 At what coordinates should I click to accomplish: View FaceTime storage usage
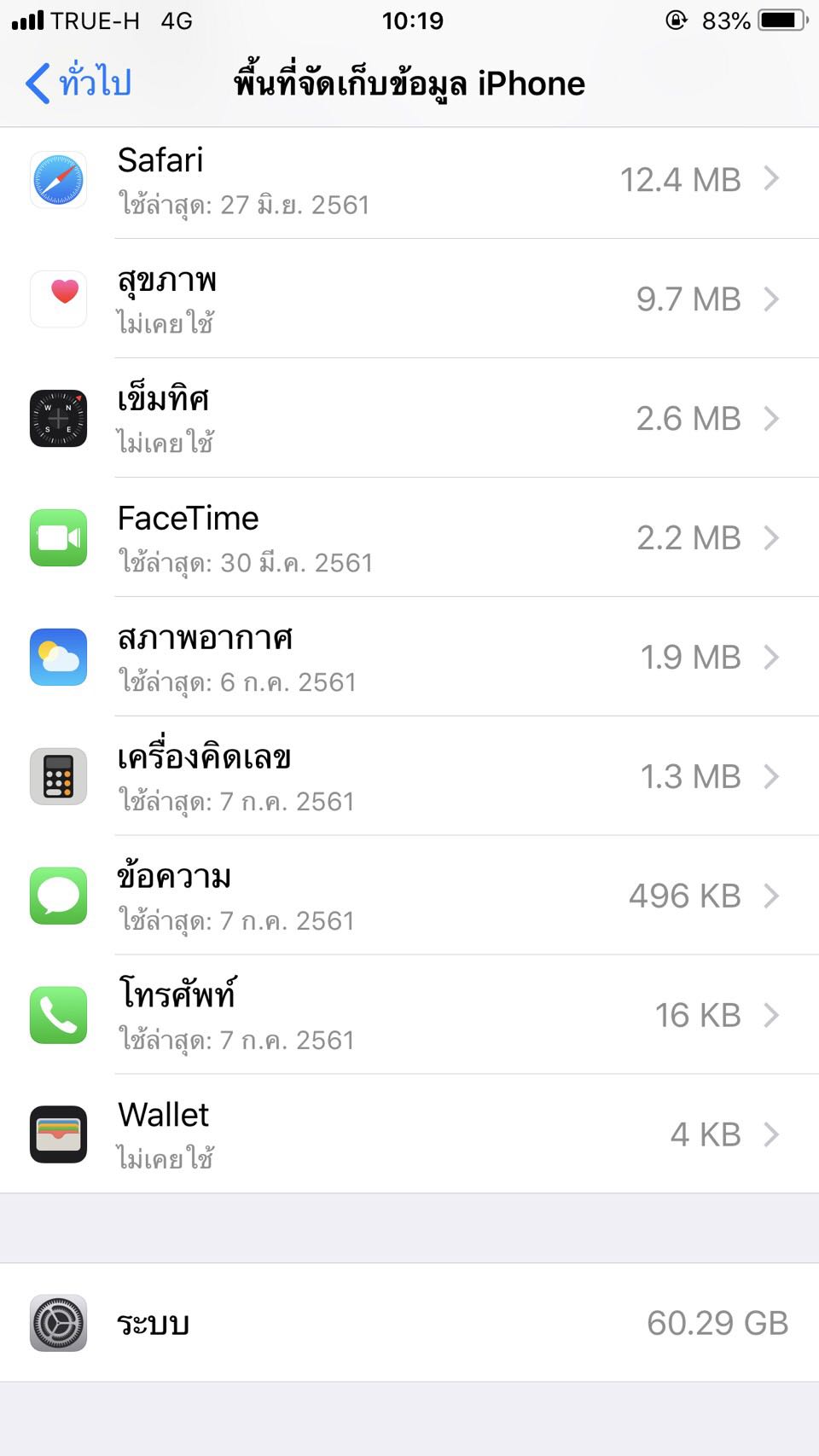409,537
